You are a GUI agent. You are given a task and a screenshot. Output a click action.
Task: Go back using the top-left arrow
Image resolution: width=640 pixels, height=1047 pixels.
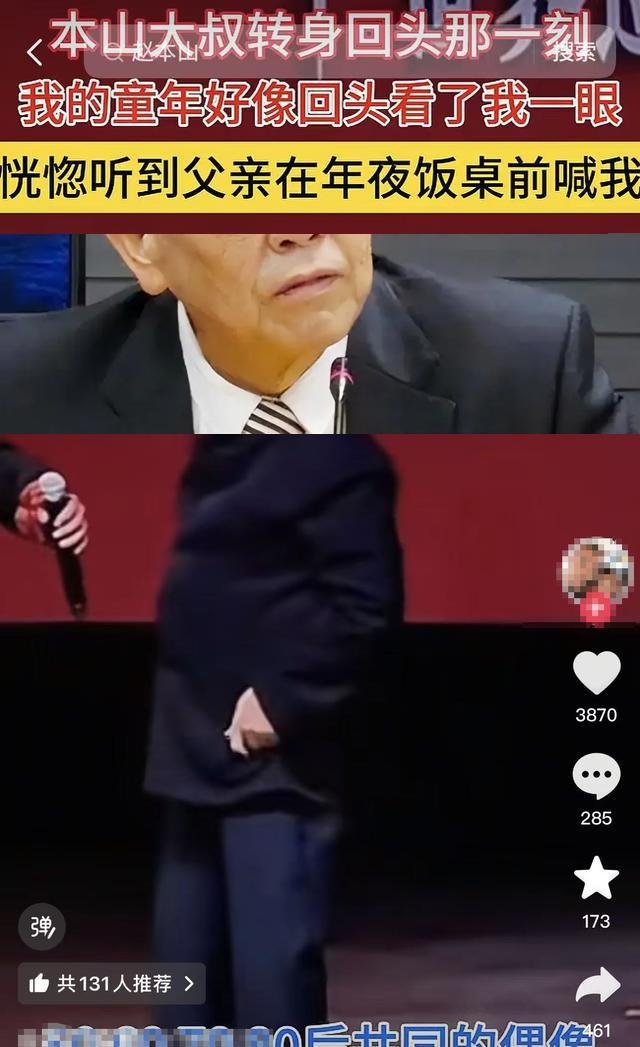pos(35,53)
